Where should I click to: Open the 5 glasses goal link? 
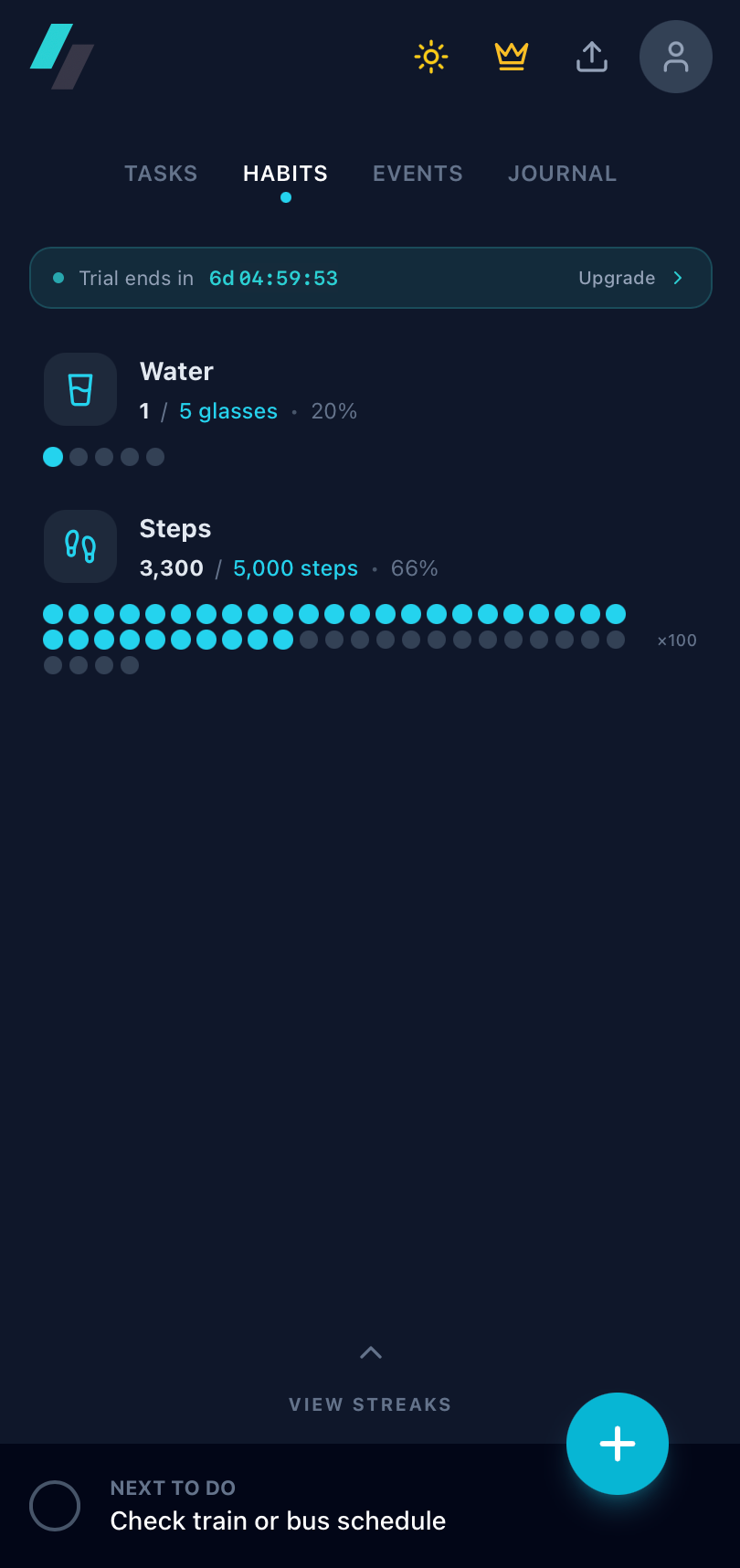click(227, 410)
